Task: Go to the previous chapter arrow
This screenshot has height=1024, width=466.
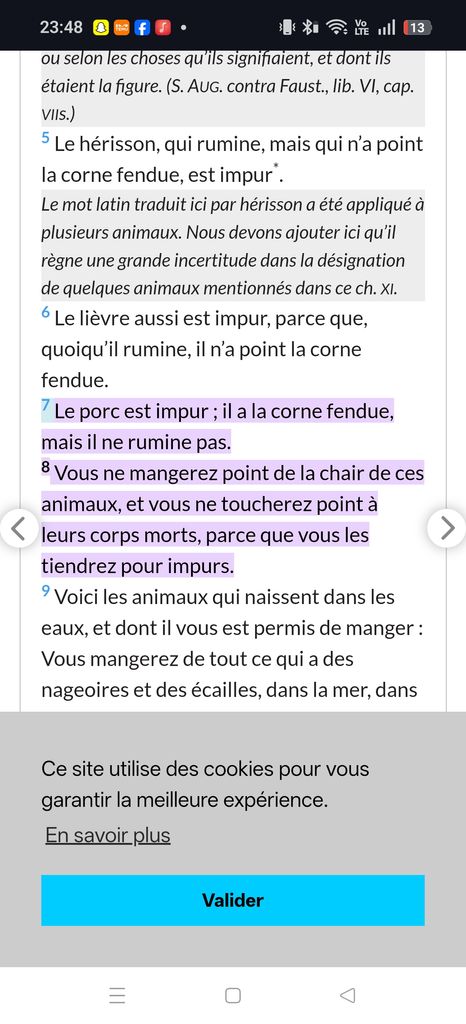Action: [19, 528]
